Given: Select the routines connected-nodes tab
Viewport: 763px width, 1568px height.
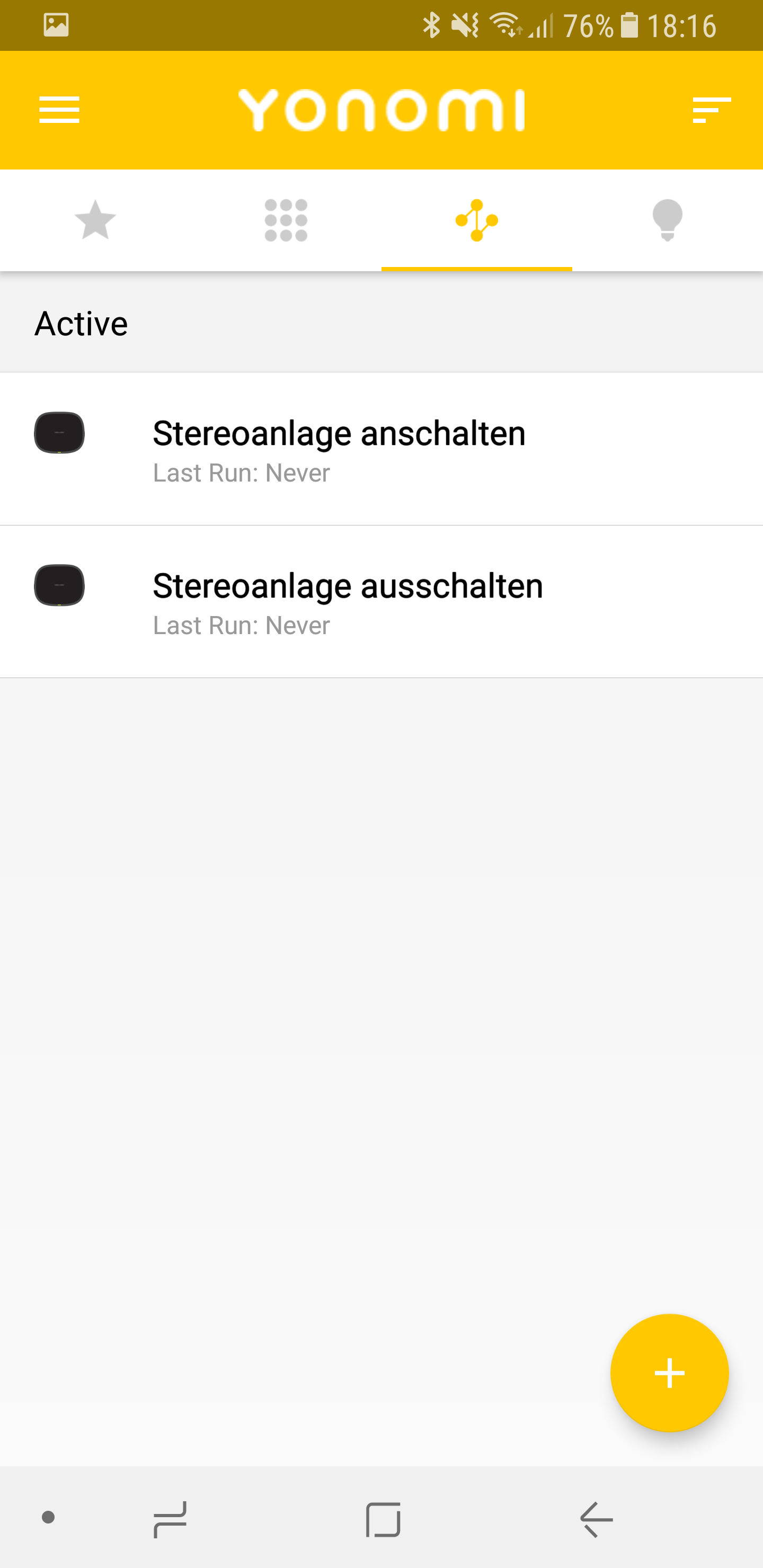Looking at the screenshot, I should (x=477, y=220).
